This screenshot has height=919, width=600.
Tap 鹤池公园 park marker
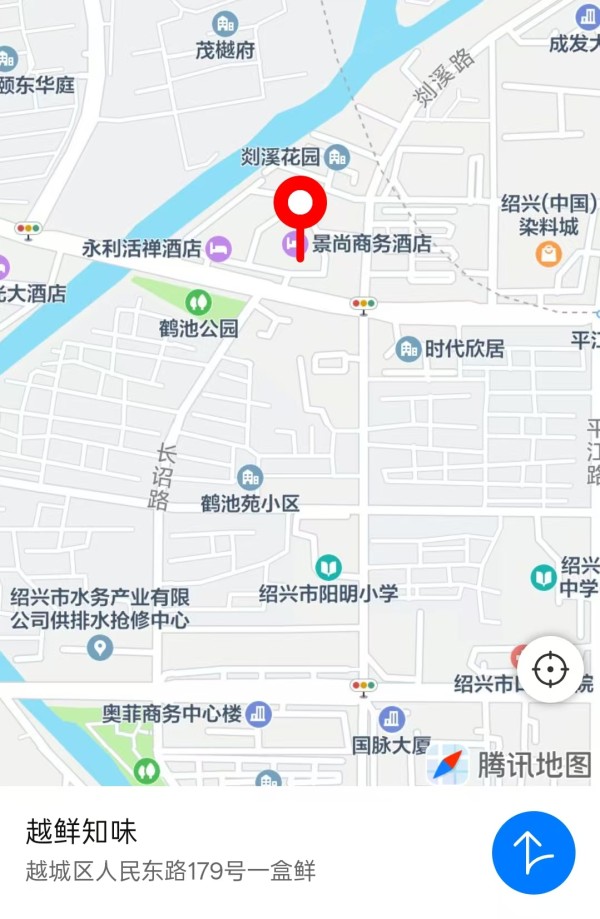198,300
